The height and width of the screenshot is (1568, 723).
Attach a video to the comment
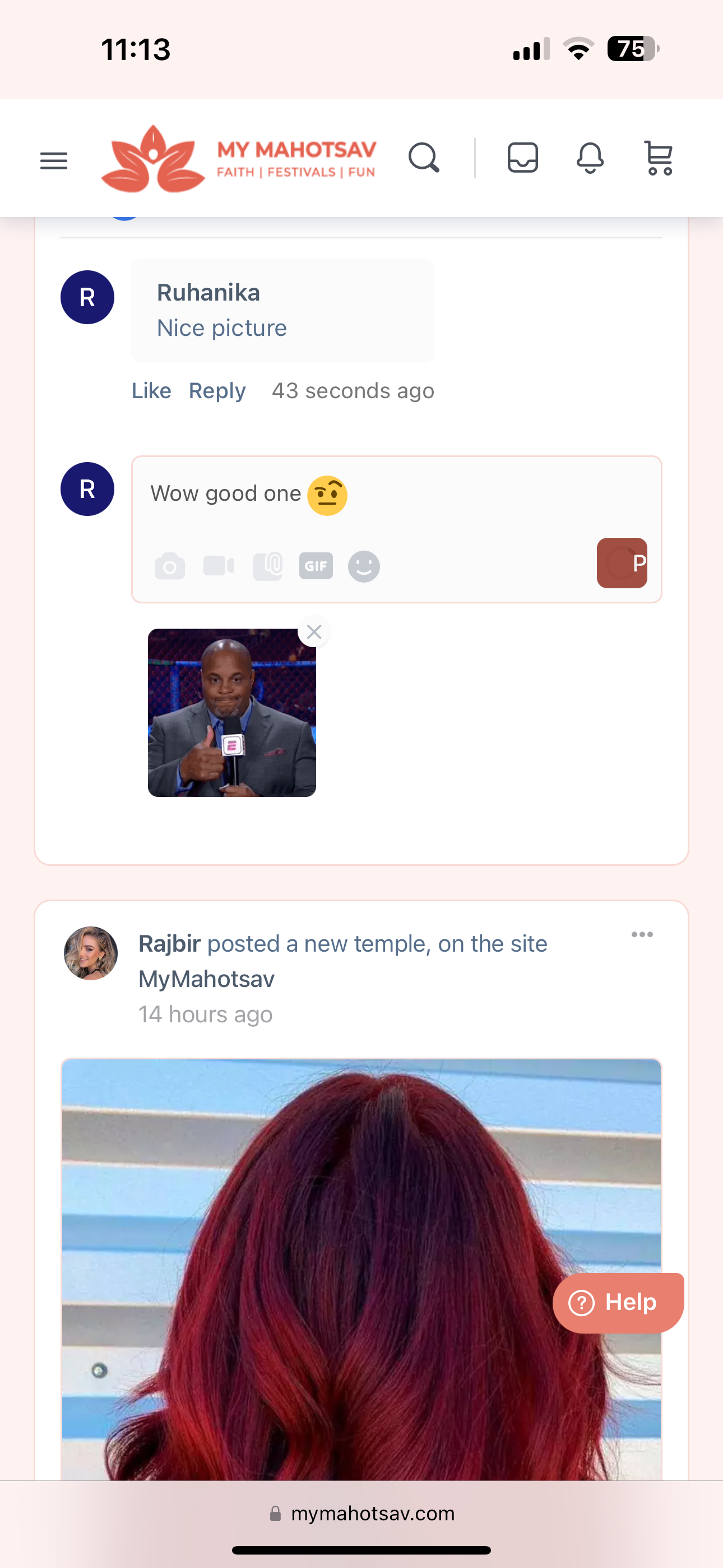219,566
